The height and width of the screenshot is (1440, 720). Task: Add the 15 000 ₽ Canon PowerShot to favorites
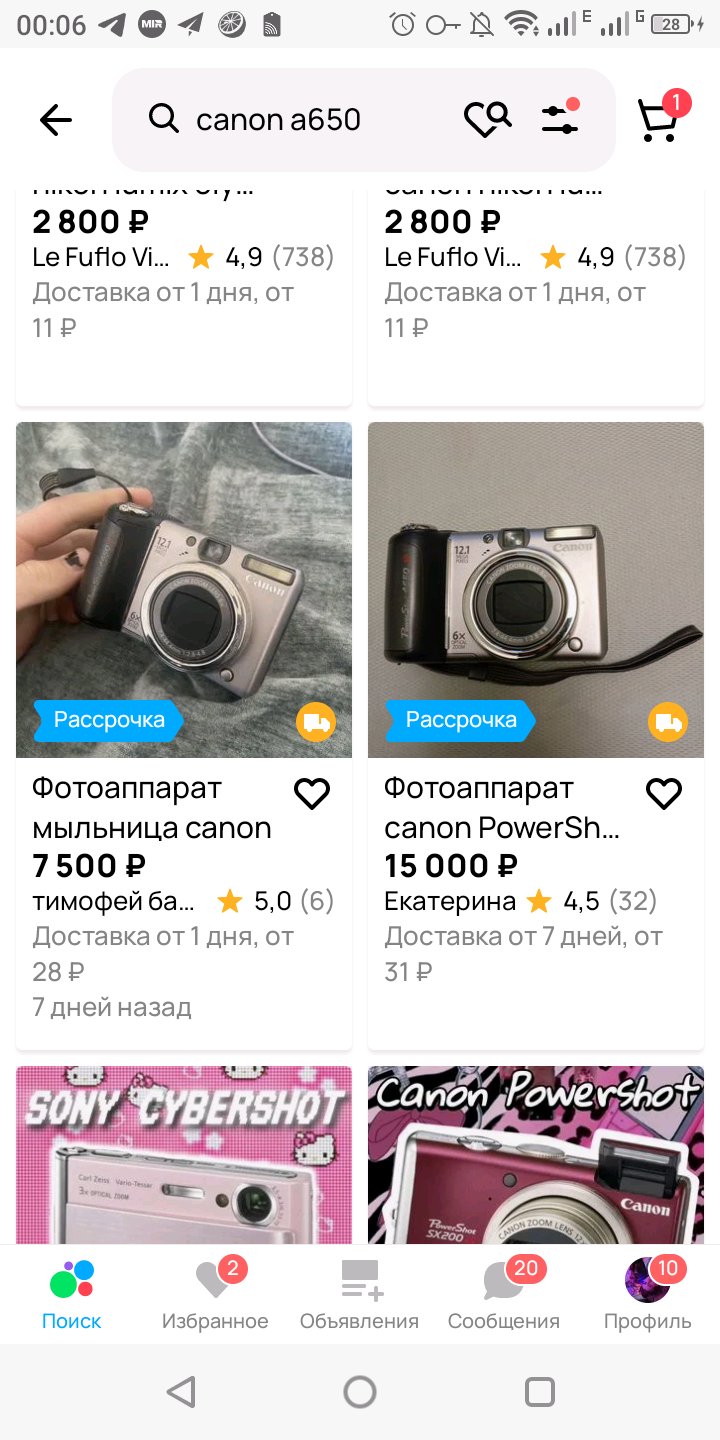(664, 794)
